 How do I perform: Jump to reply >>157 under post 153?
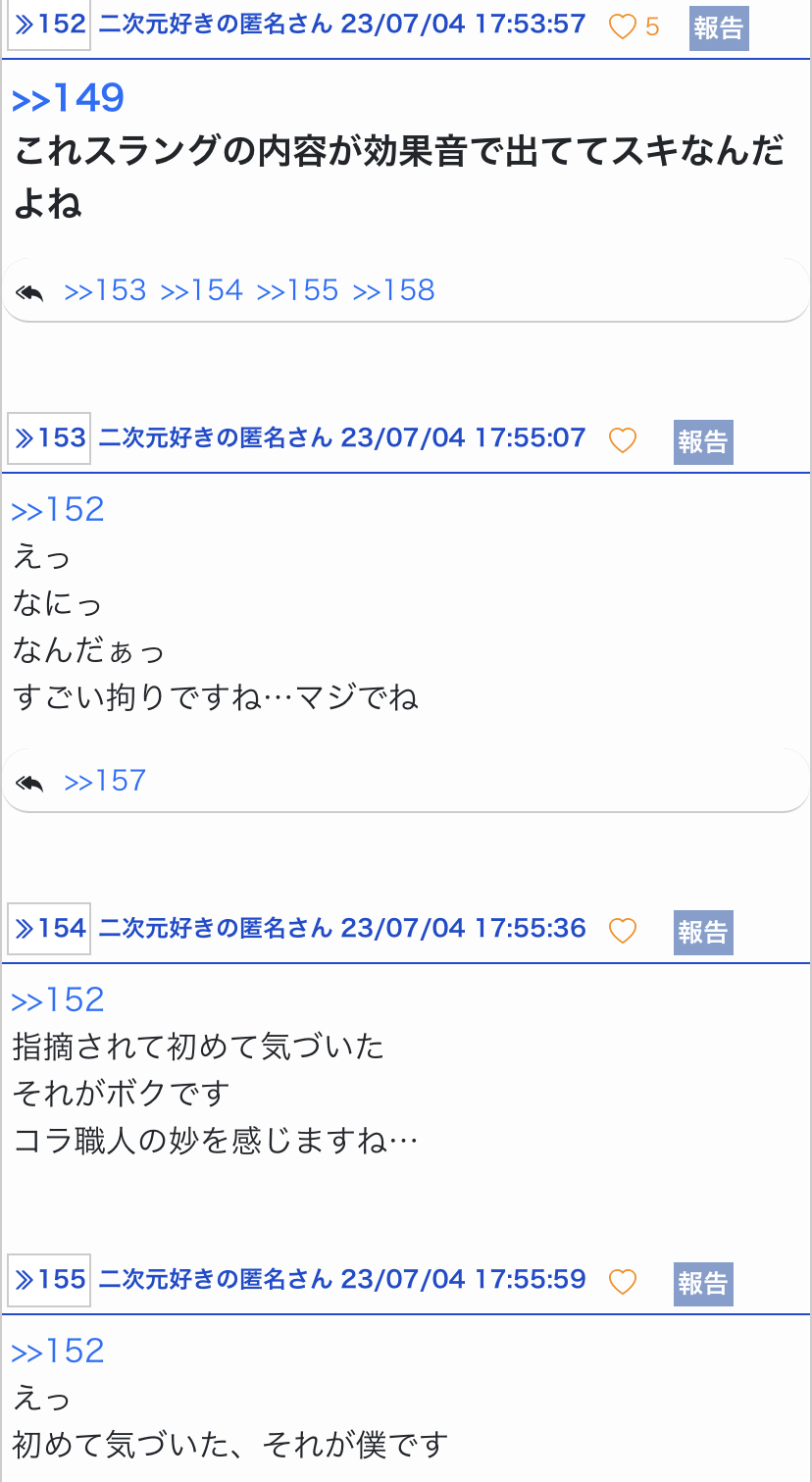point(105,781)
